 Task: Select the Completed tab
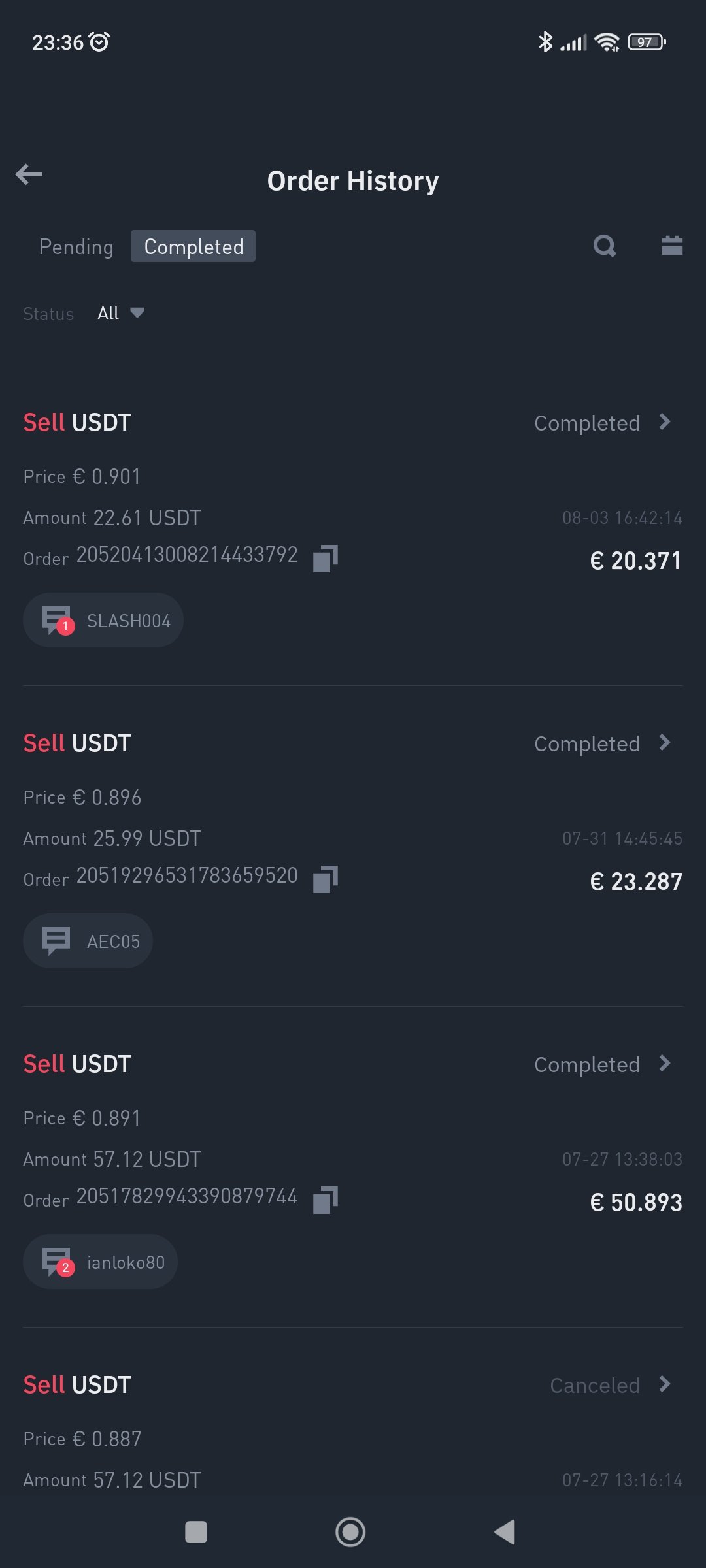[x=193, y=246]
